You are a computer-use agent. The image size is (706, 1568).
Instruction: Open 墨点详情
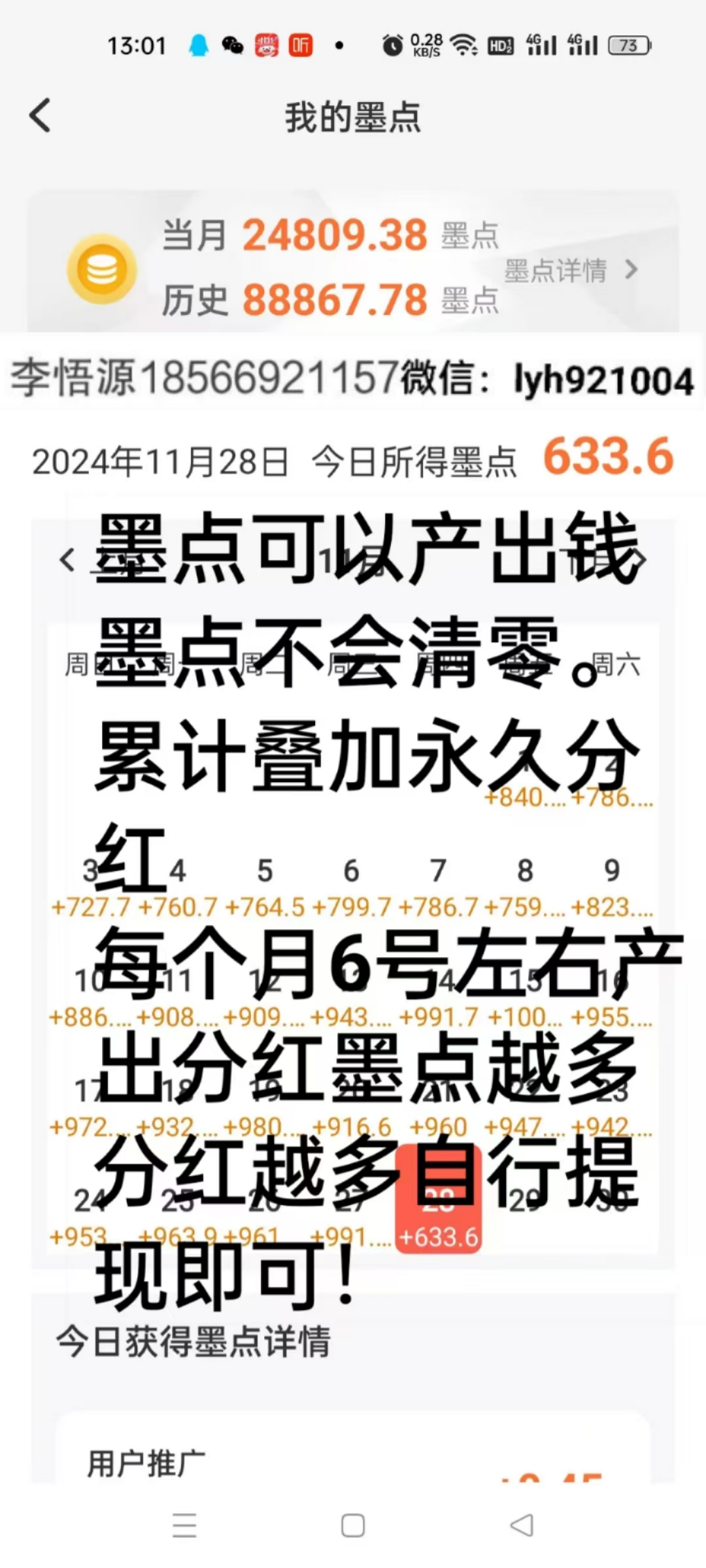[570, 270]
